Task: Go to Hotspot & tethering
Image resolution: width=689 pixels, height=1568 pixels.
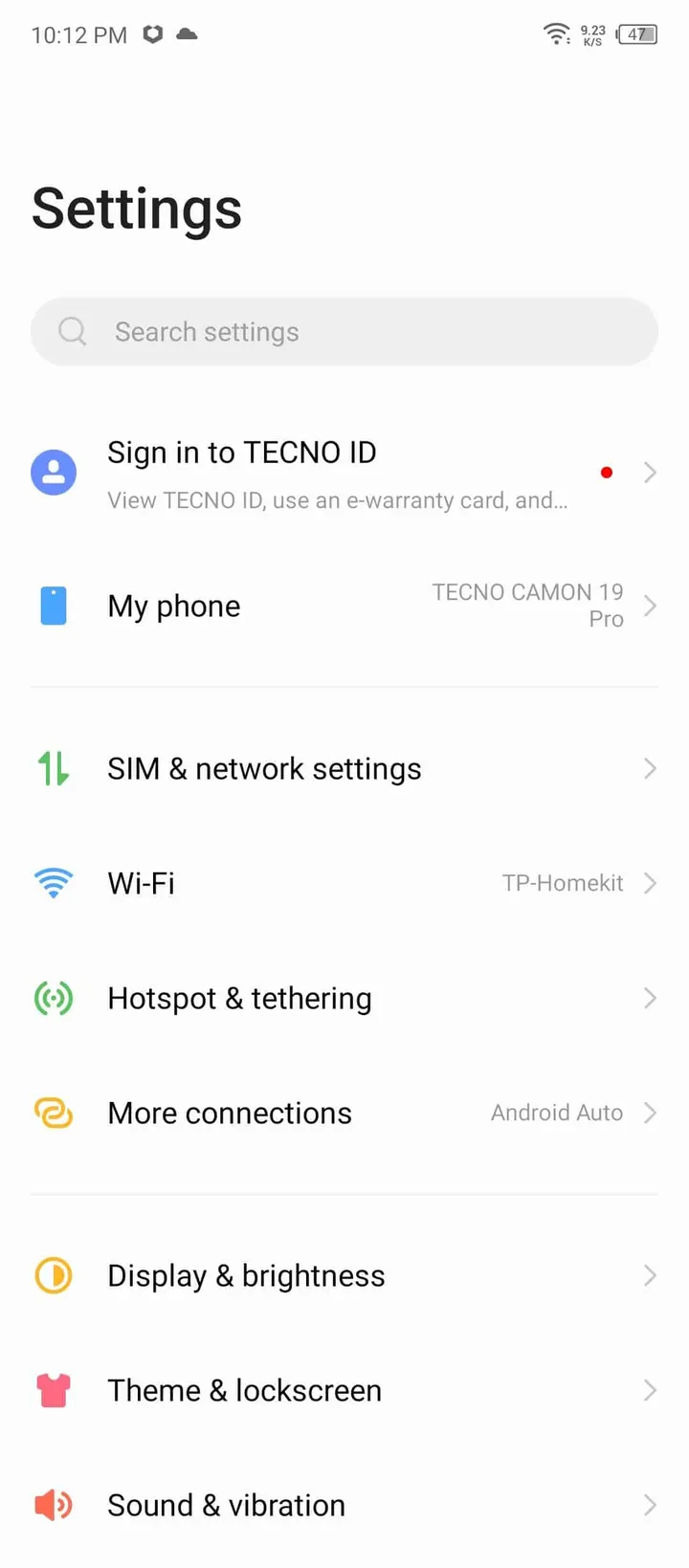Action: coord(344,998)
